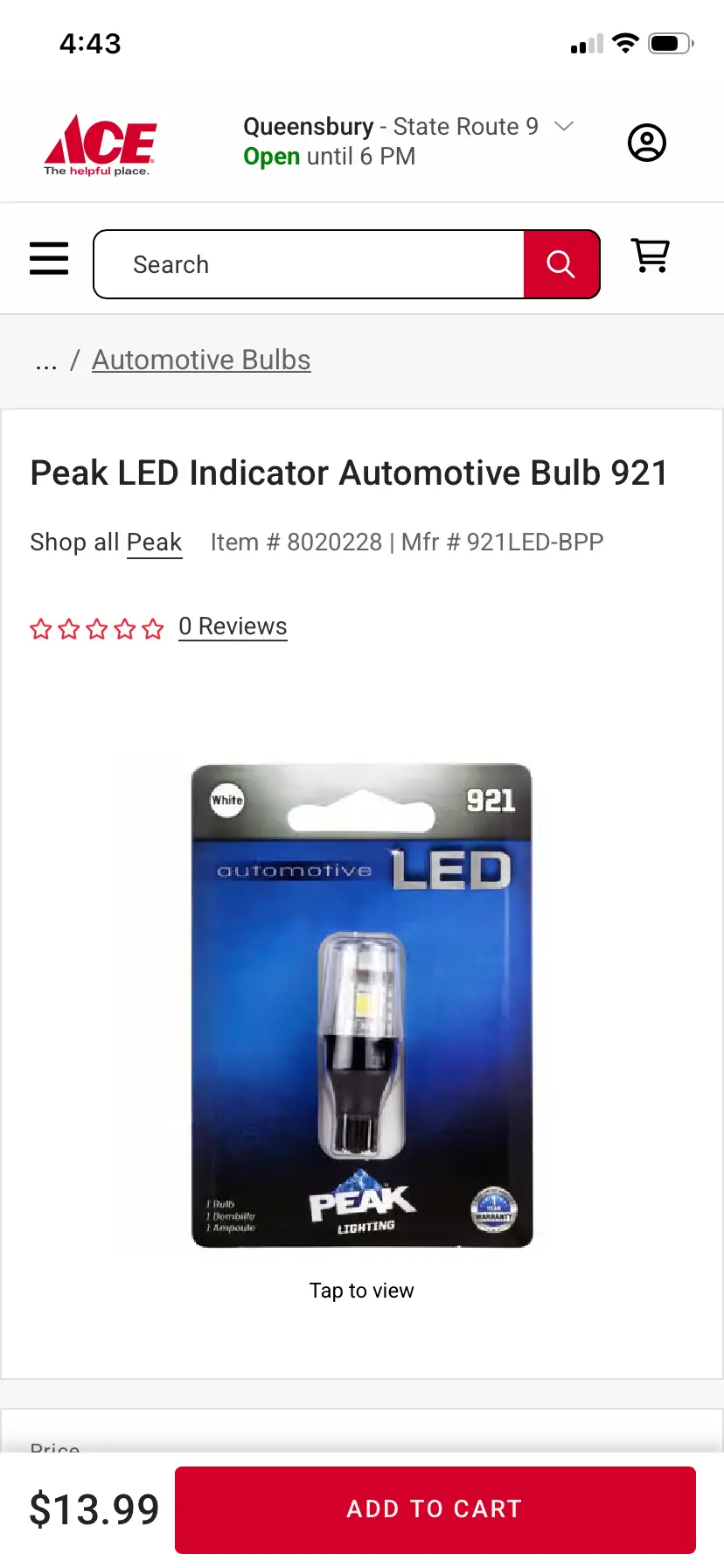Shop all Peak brand products
The image size is (724, 1568).
(154, 542)
